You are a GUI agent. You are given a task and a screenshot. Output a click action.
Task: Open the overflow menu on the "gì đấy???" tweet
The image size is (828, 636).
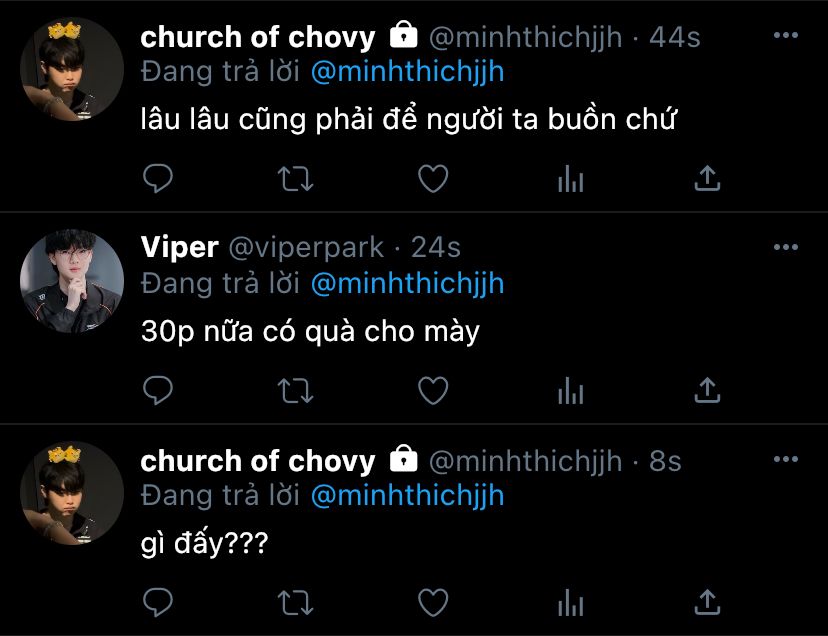click(x=786, y=460)
